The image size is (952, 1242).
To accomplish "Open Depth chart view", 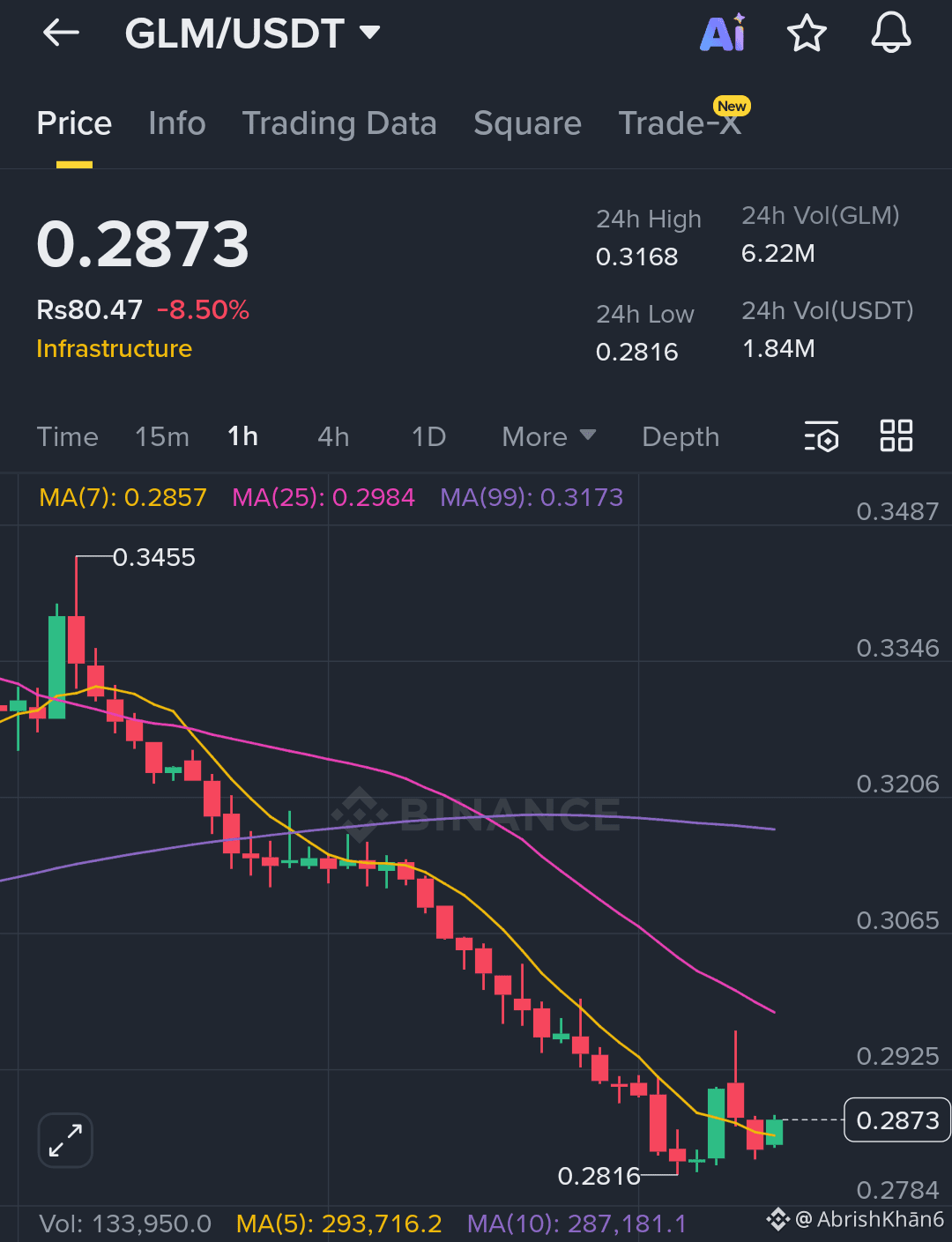I will (x=680, y=436).
